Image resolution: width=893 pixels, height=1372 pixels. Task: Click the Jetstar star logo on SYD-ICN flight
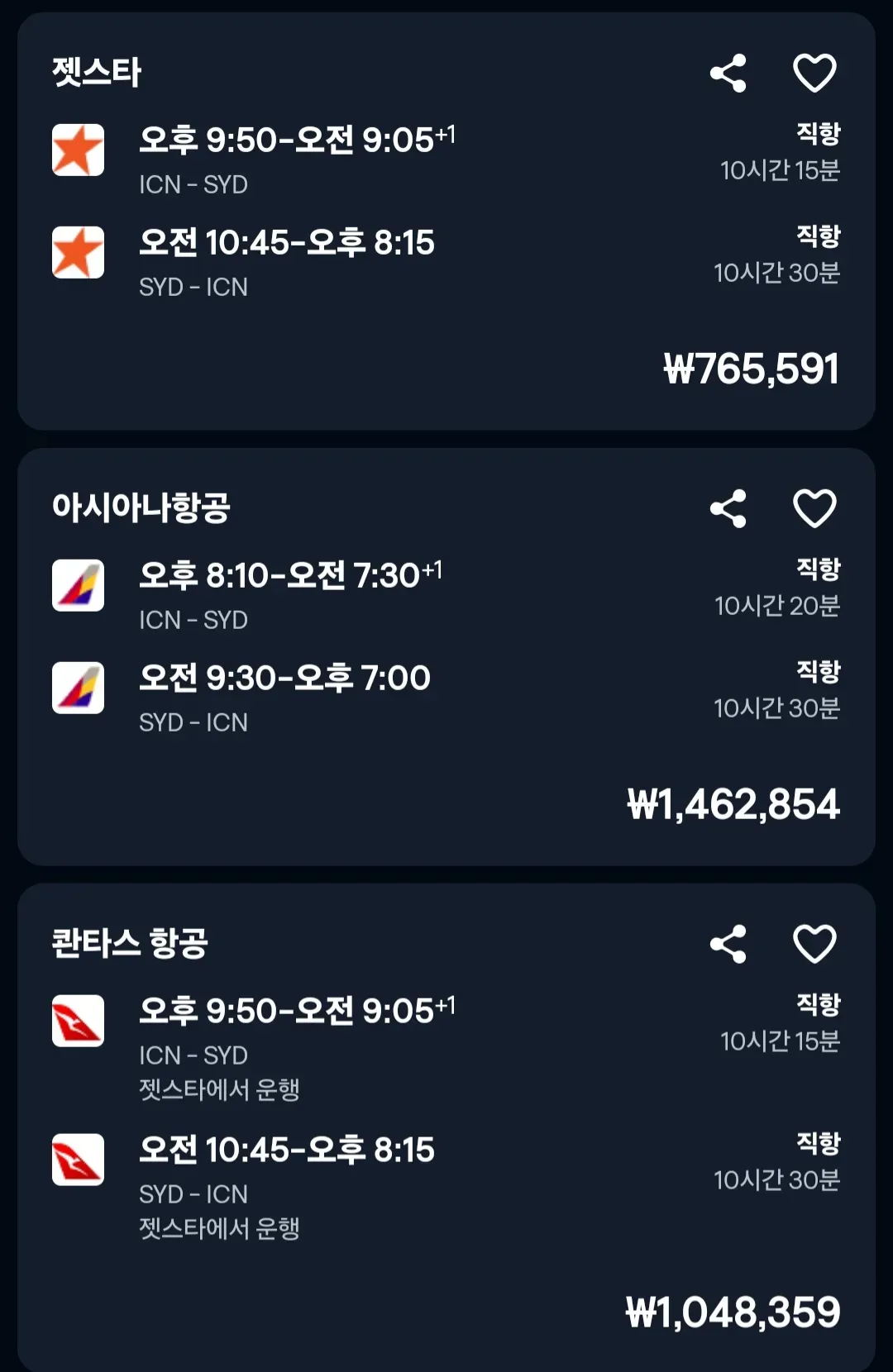coord(77,252)
